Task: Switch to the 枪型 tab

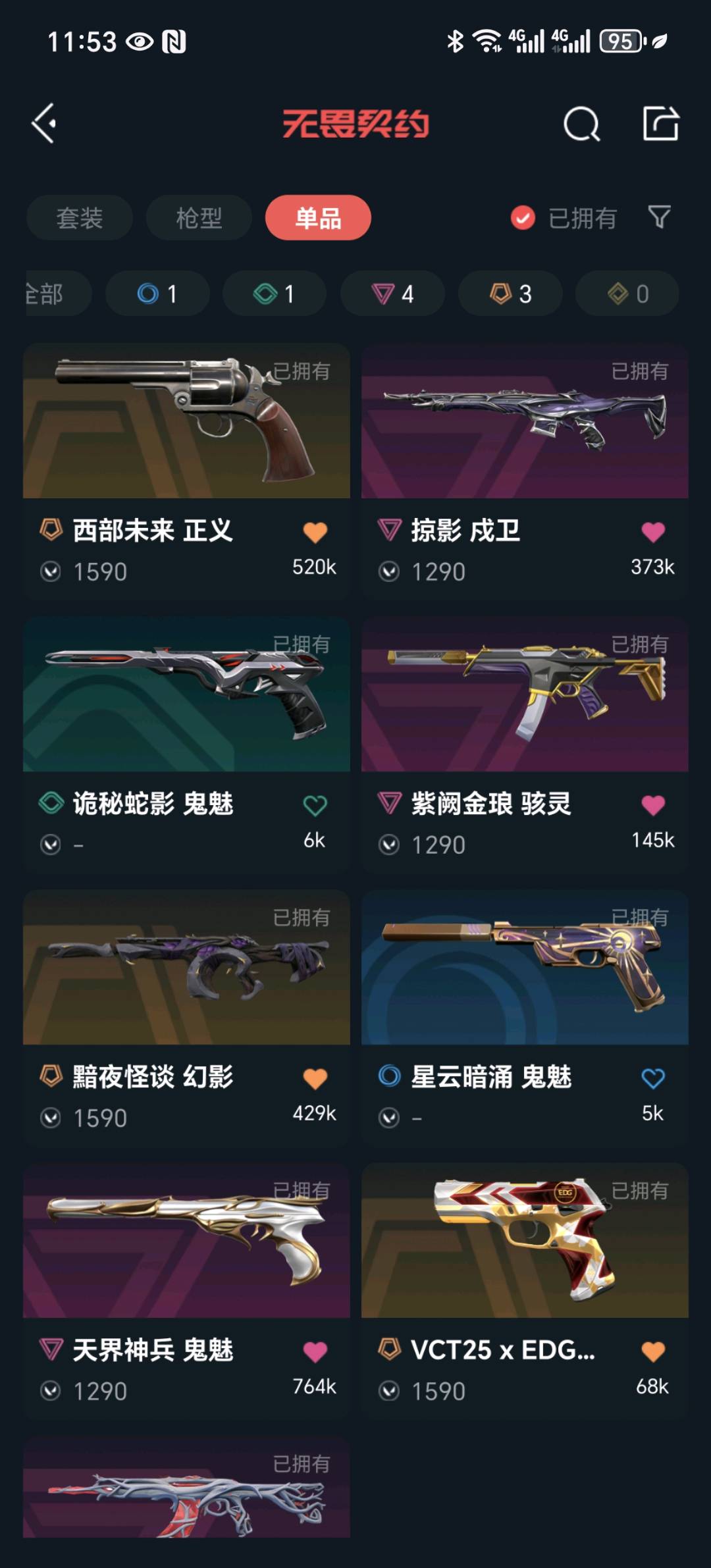Action: click(199, 218)
